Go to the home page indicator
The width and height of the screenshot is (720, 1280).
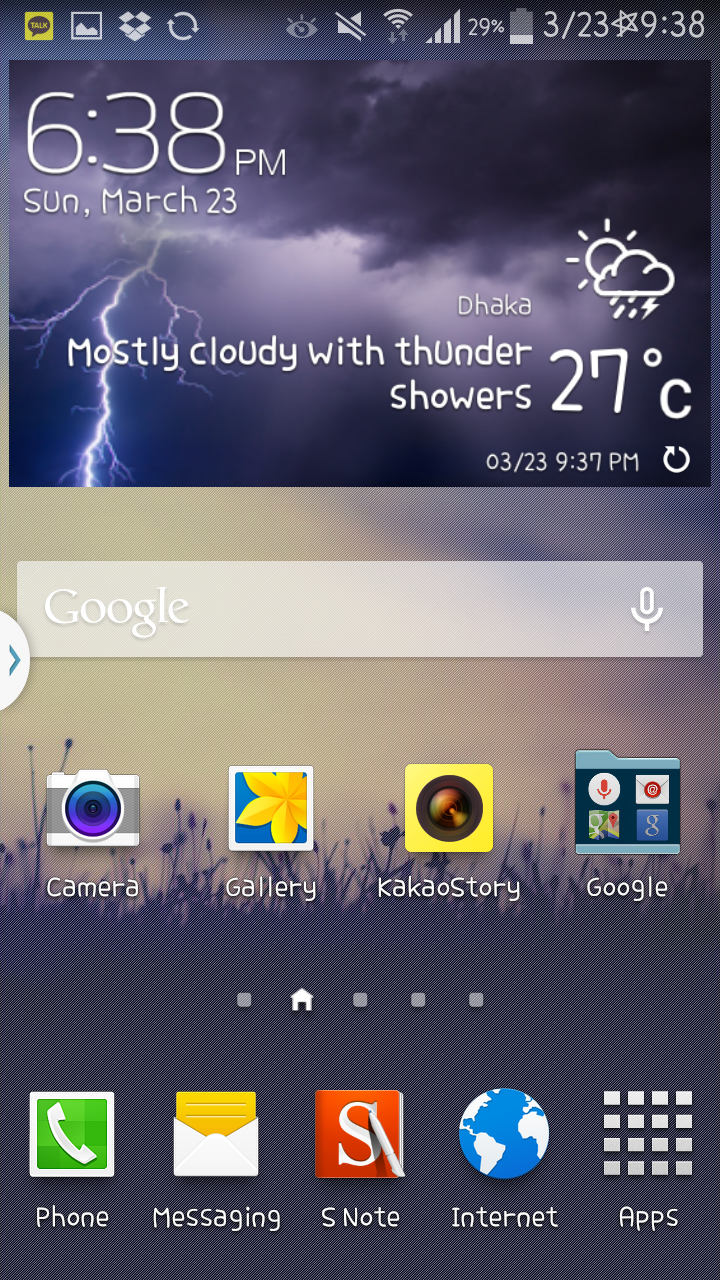point(302,1000)
